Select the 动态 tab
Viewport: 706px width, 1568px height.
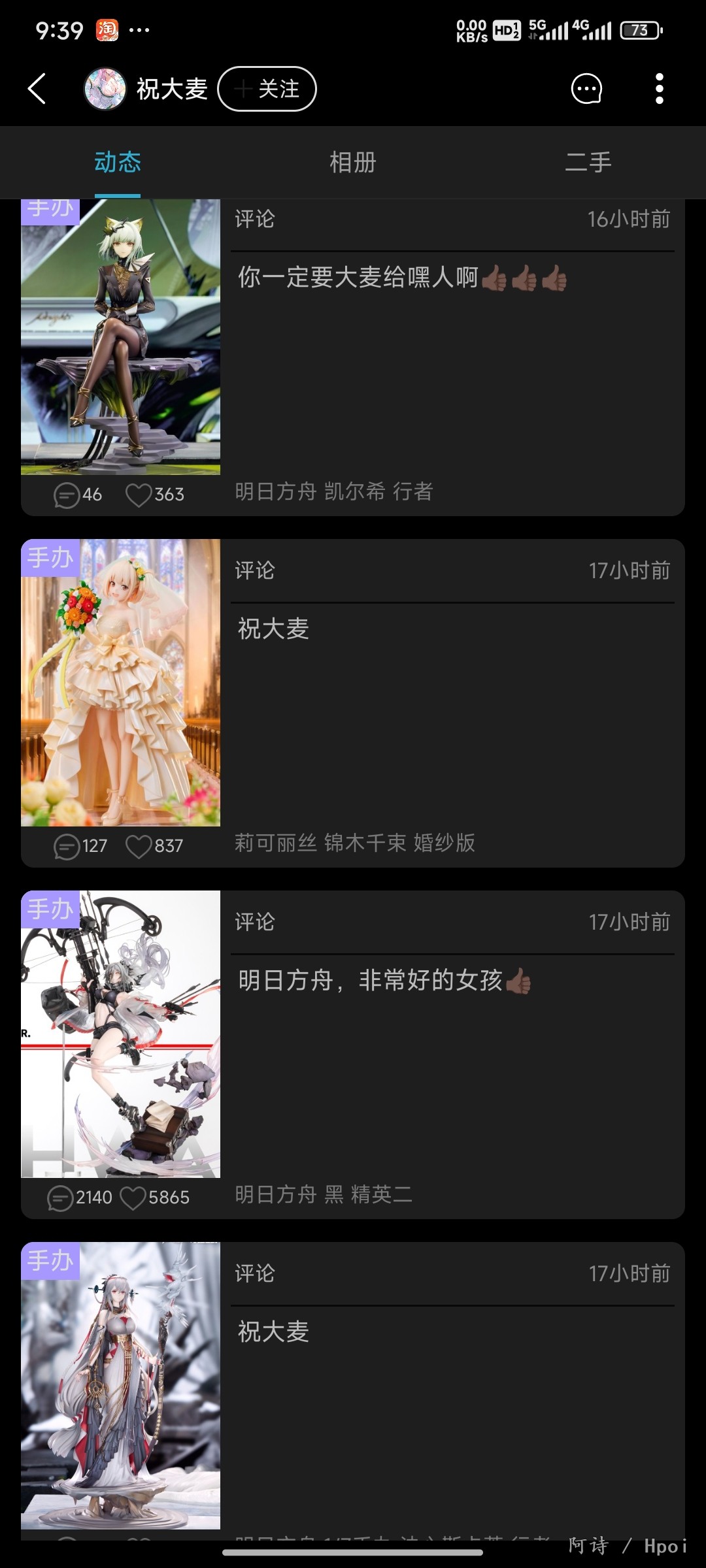point(118,162)
